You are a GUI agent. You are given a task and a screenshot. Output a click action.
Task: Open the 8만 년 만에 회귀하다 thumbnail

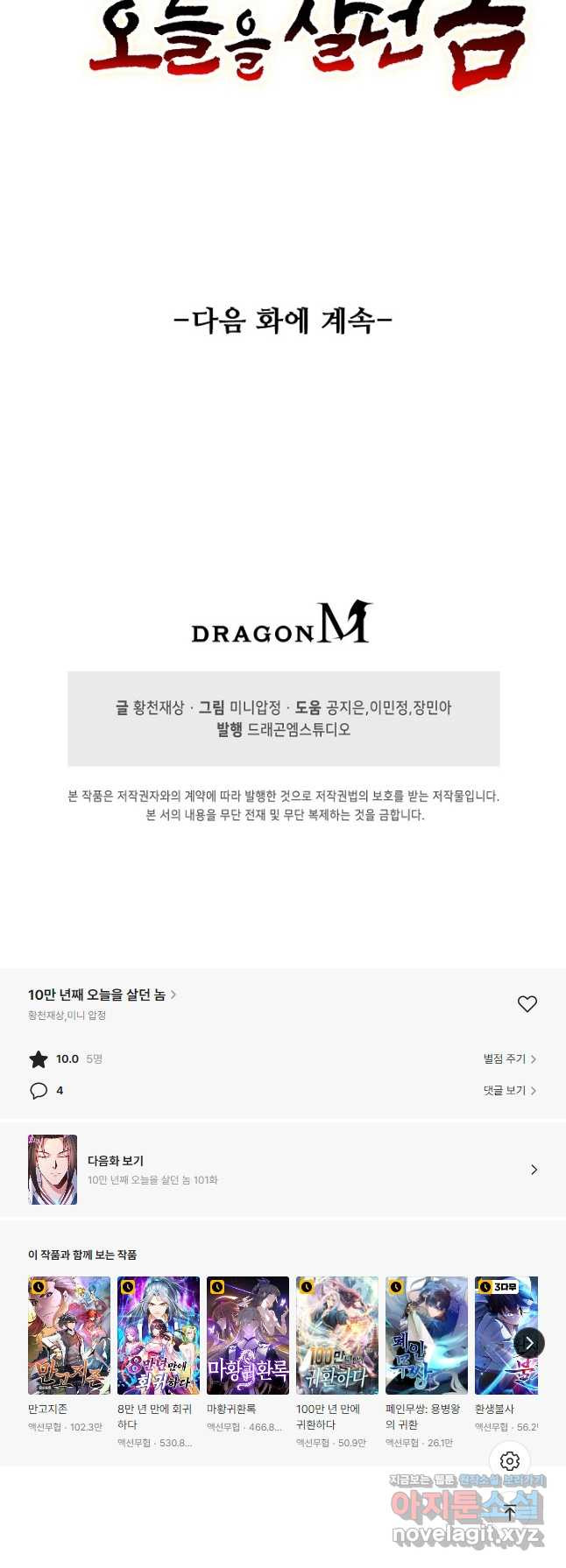(x=159, y=1335)
